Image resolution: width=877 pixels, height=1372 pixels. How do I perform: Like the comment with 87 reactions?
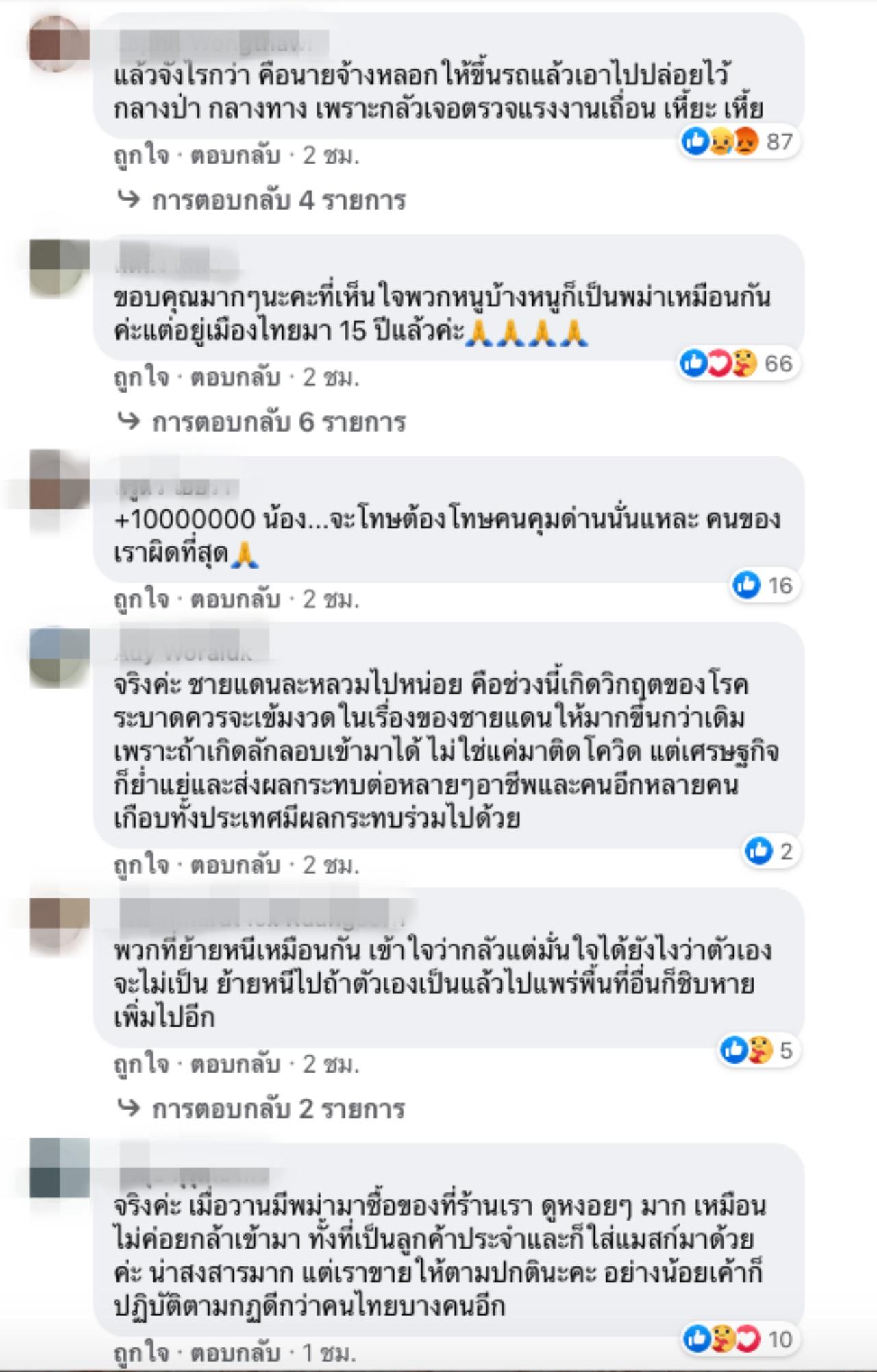point(140,156)
